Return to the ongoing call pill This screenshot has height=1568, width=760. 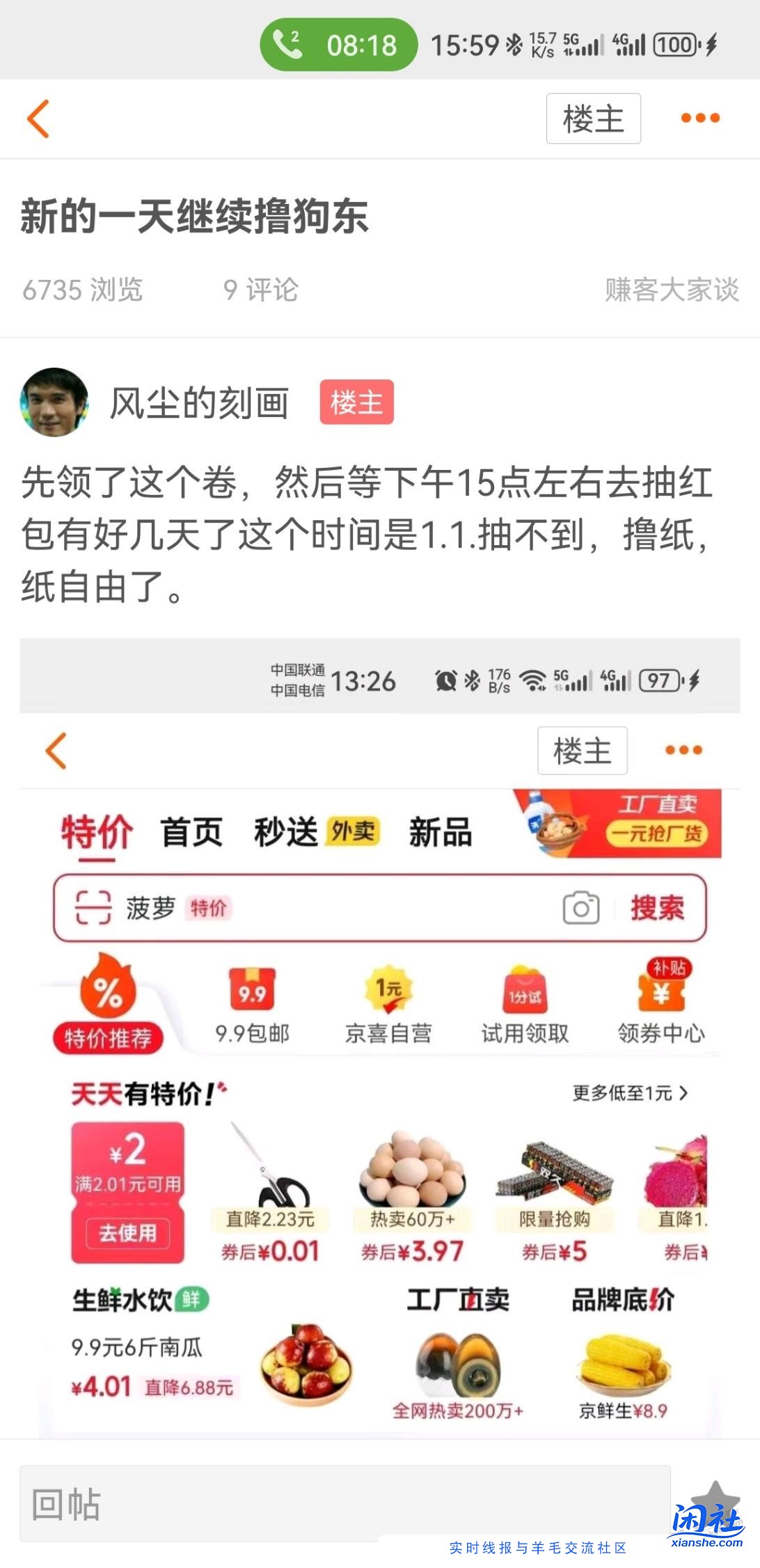(338, 45)
